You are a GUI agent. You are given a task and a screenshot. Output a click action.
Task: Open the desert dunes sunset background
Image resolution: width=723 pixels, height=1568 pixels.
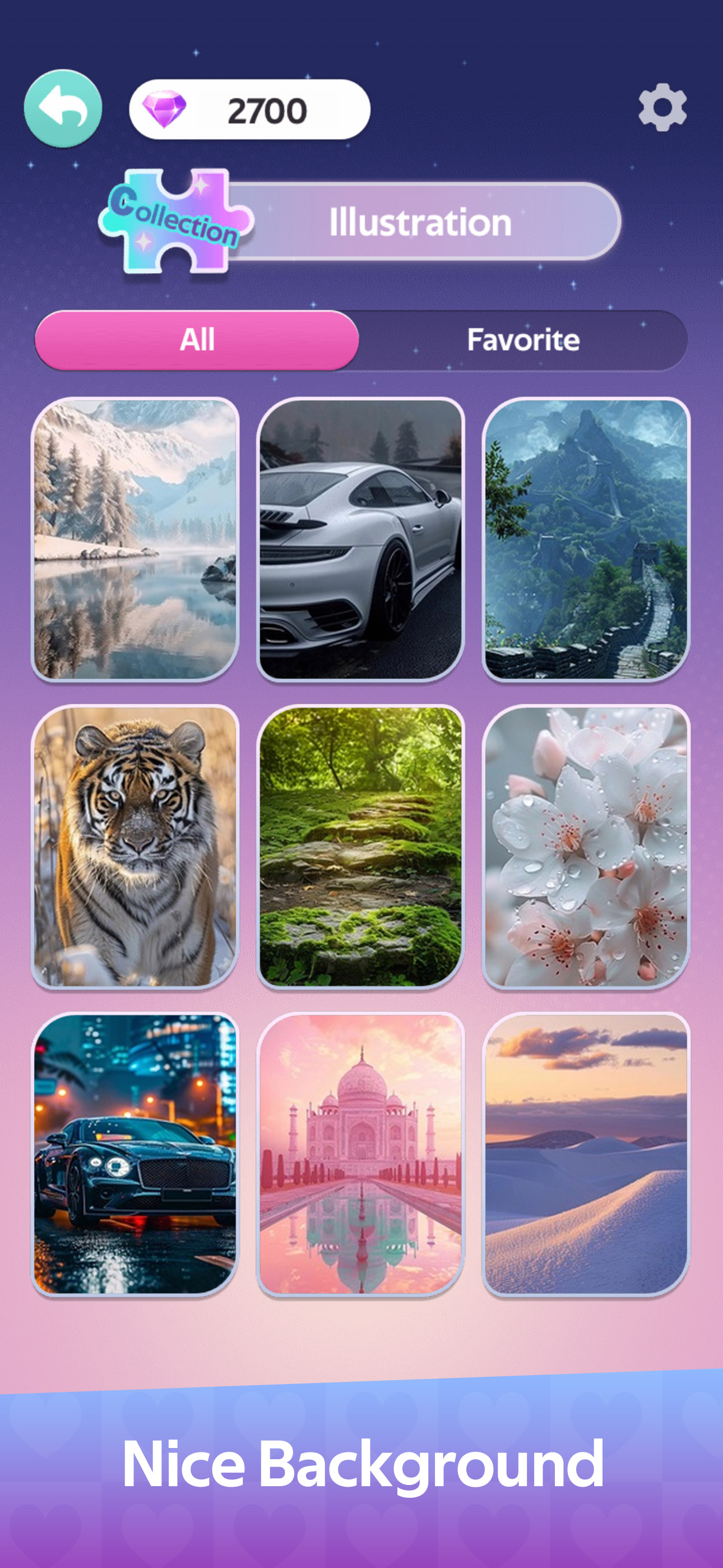click(586, 1154)
